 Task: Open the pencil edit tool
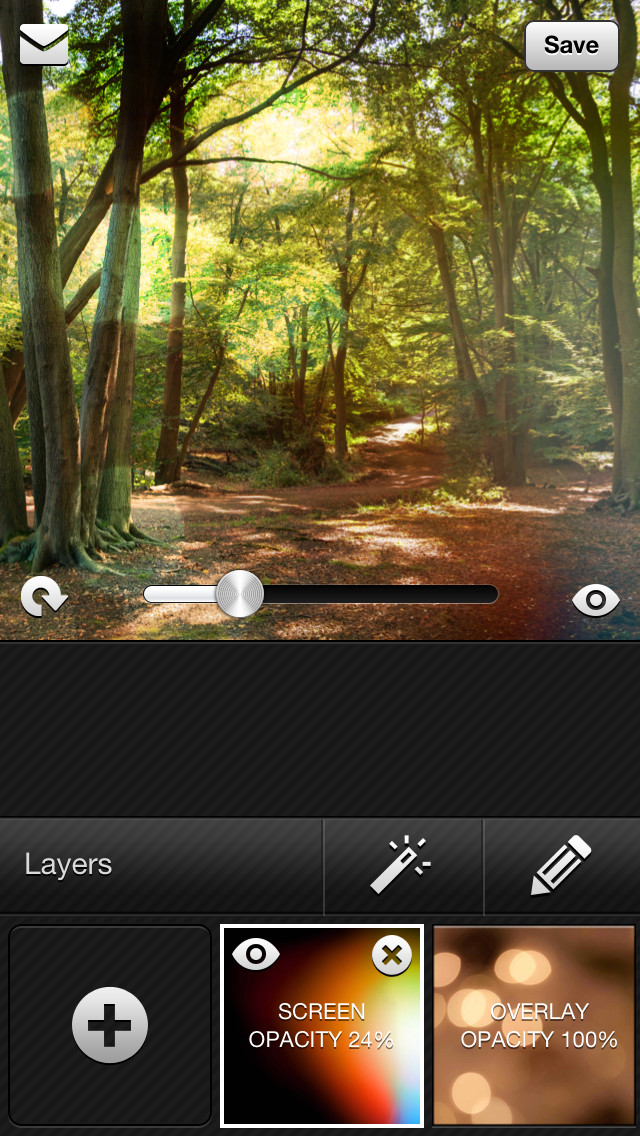562,864
